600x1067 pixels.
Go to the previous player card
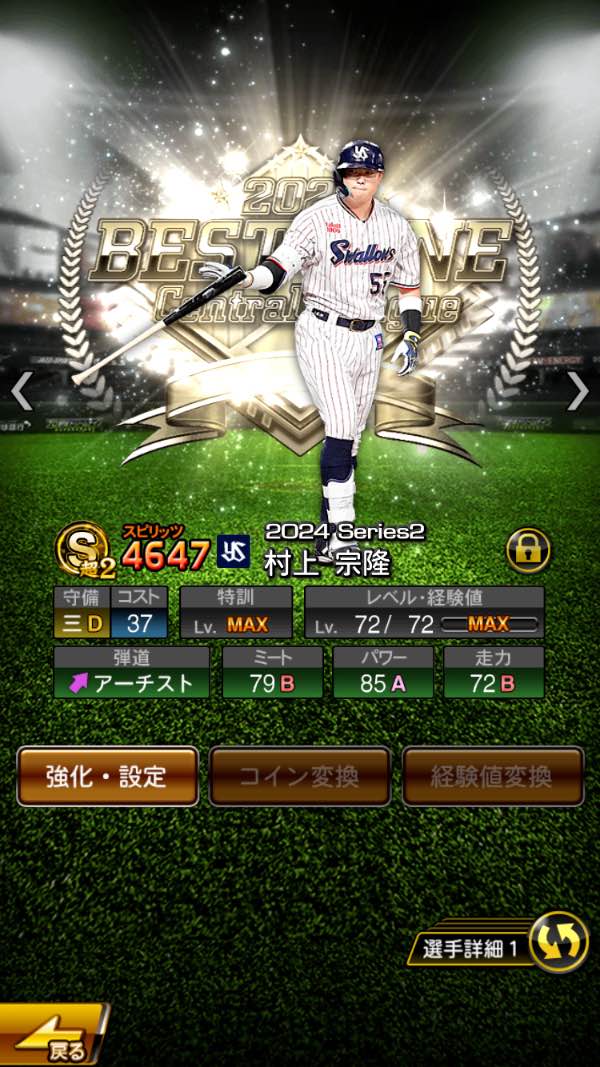click(21, 391)
